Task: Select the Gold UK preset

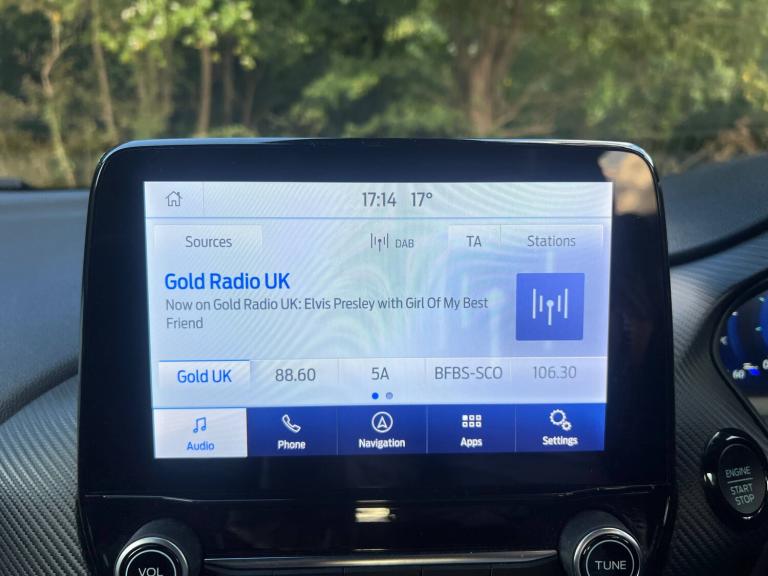Action: [204, 376]
